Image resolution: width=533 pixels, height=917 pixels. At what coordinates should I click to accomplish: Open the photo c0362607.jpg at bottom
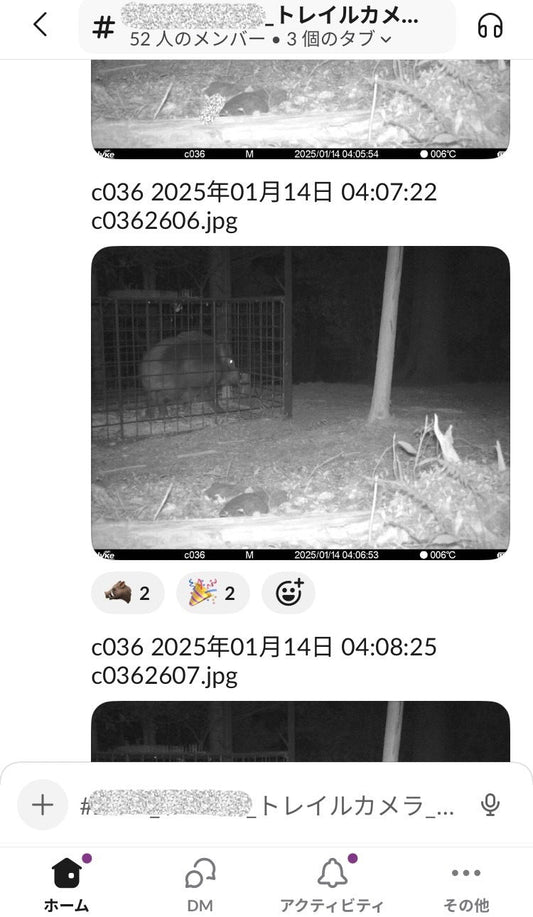click(300, 731)
